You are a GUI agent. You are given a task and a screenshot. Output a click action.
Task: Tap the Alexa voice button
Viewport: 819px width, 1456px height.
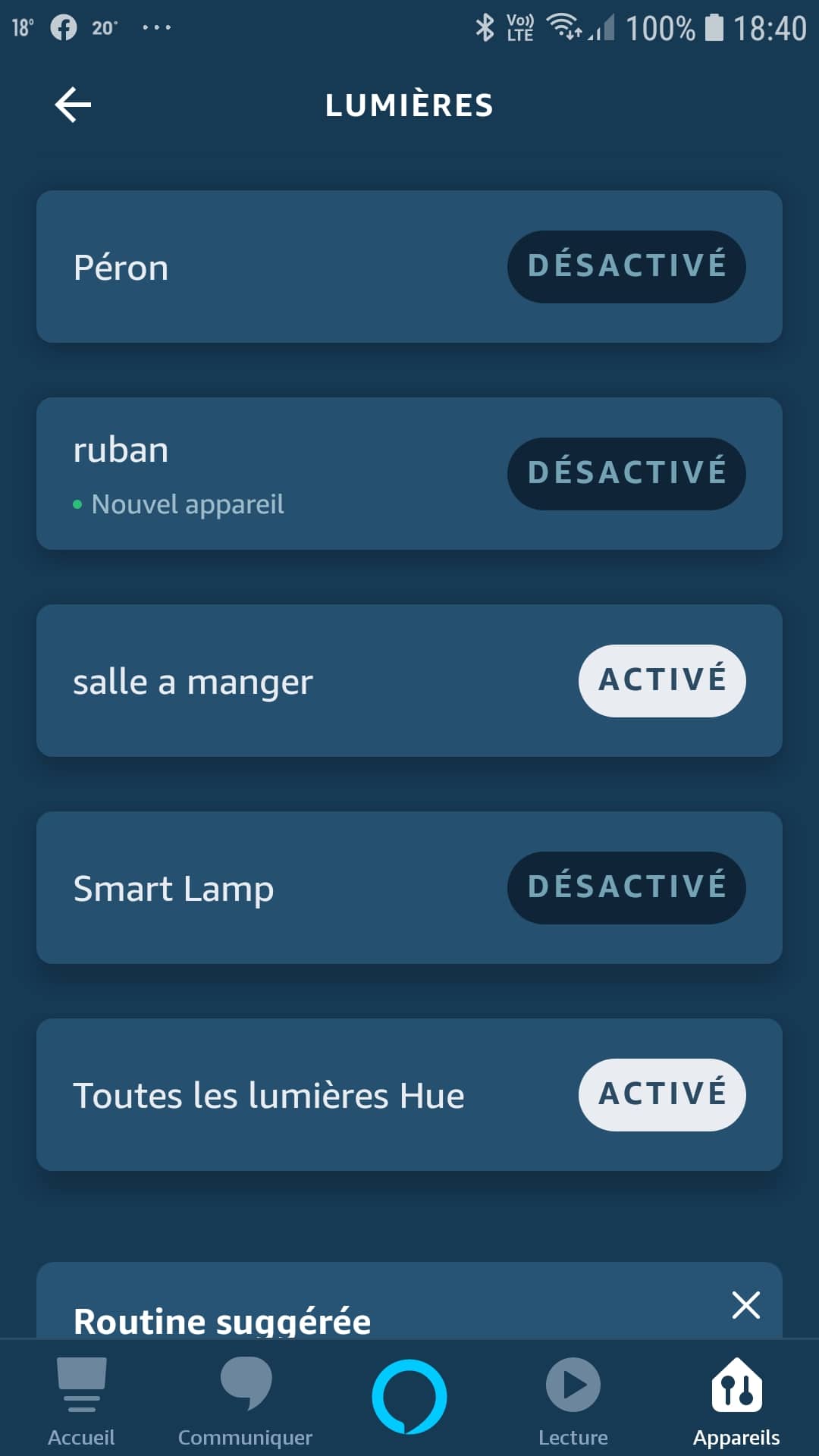pyautogui.click(x=409, y=1397)
